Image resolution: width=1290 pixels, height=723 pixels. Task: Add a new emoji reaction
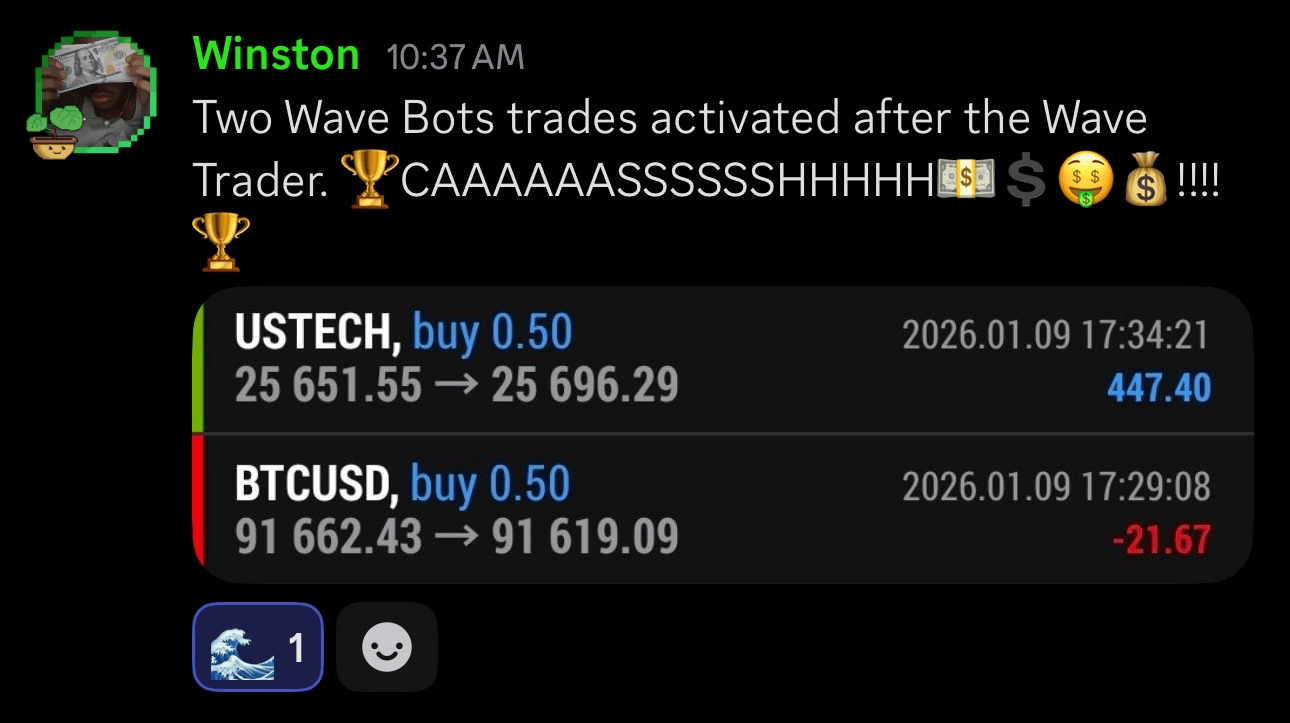click(x=387, y=647)
